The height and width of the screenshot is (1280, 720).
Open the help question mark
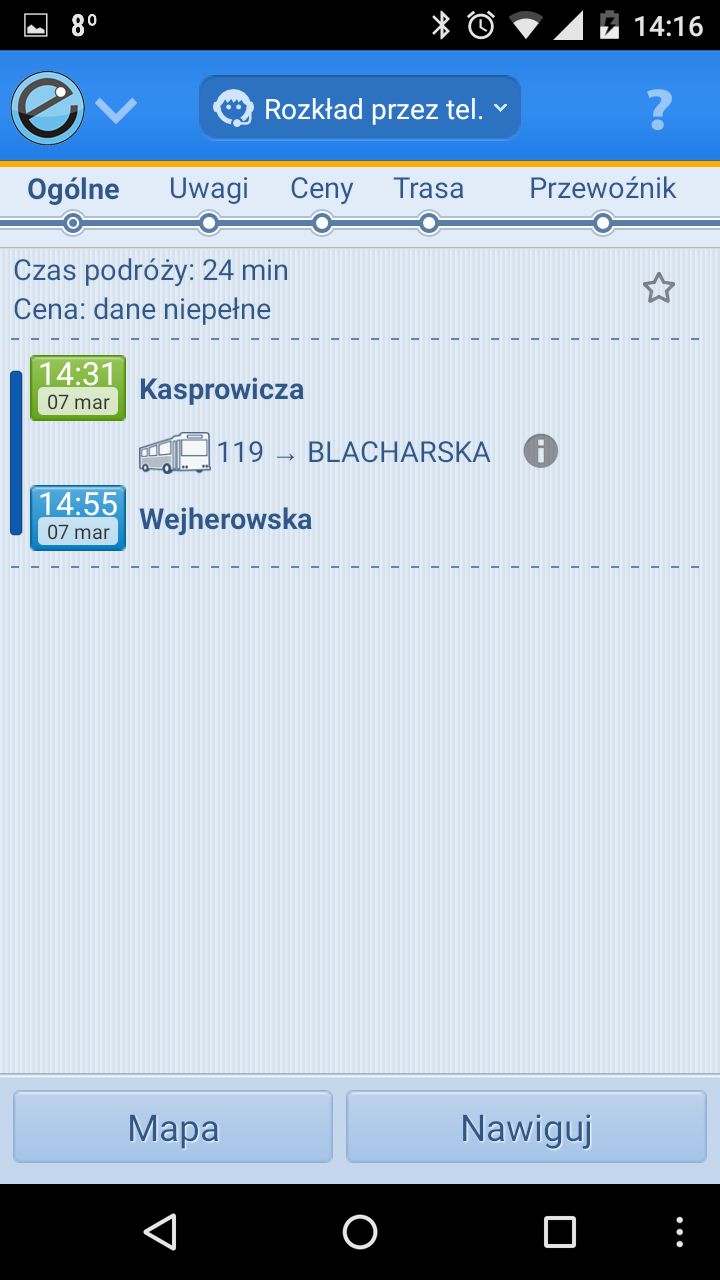point(658,108)
